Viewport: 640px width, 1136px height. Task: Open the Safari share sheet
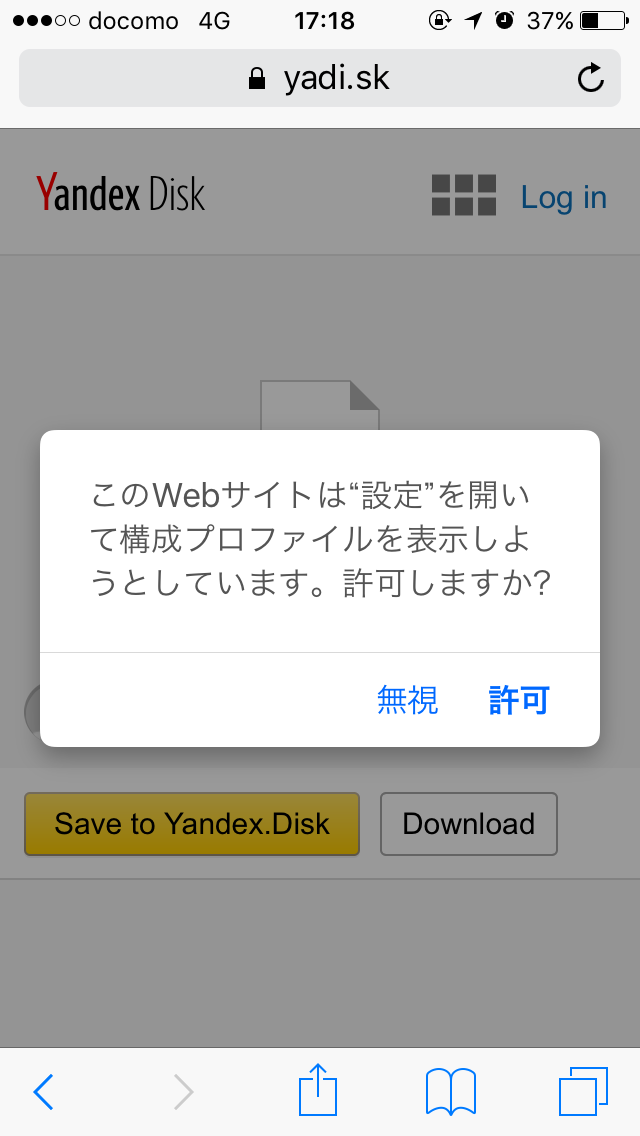[x=318, y=1090]
